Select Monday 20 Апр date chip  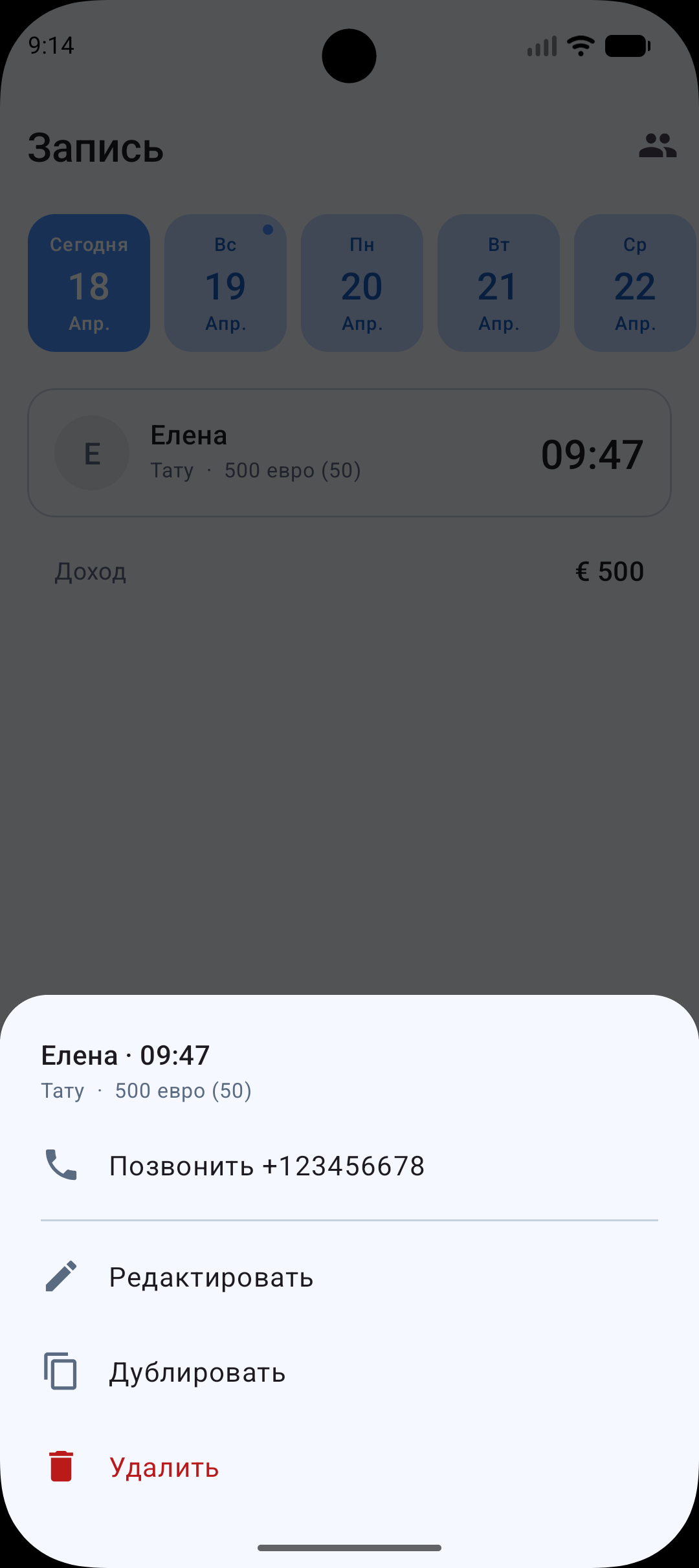[362, 283]
